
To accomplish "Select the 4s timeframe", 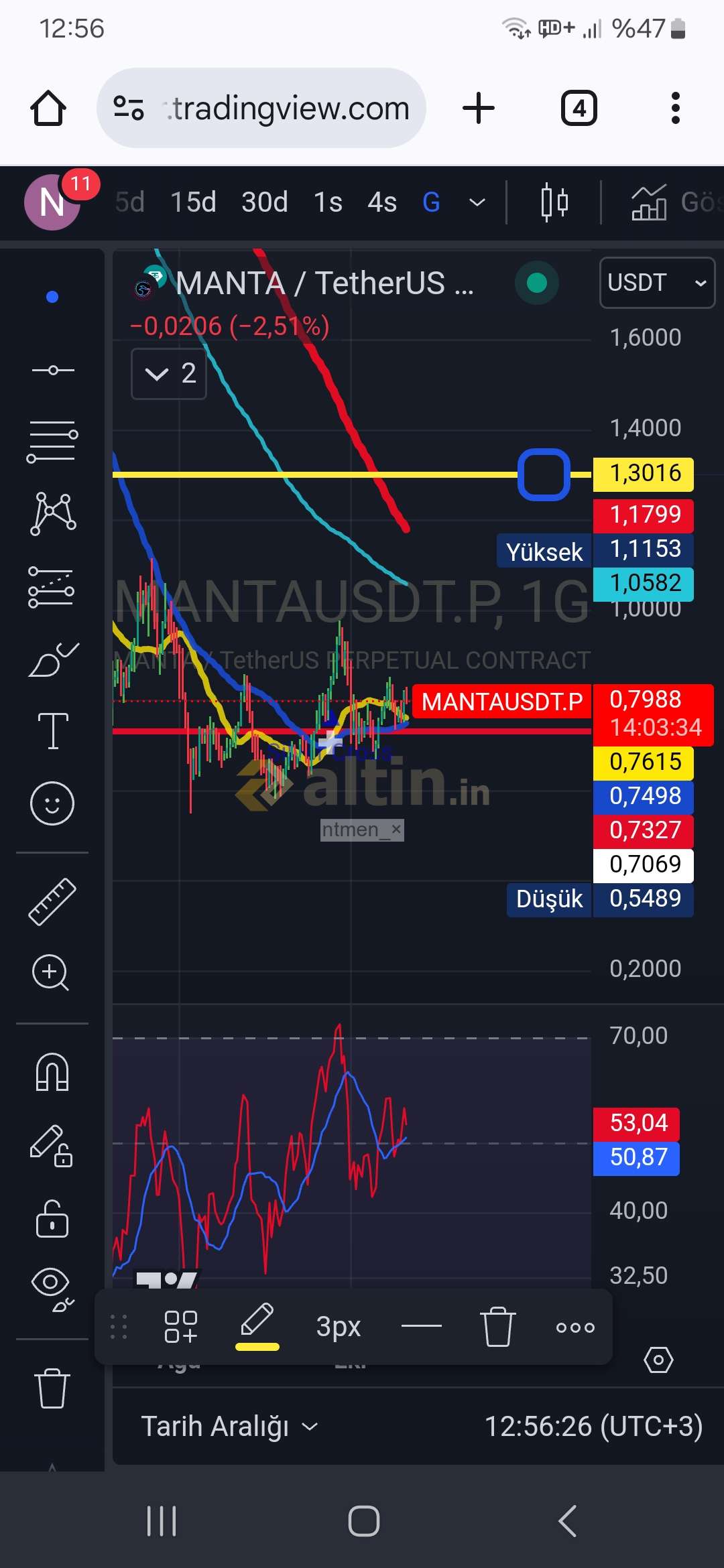I will tap(382, 202).
